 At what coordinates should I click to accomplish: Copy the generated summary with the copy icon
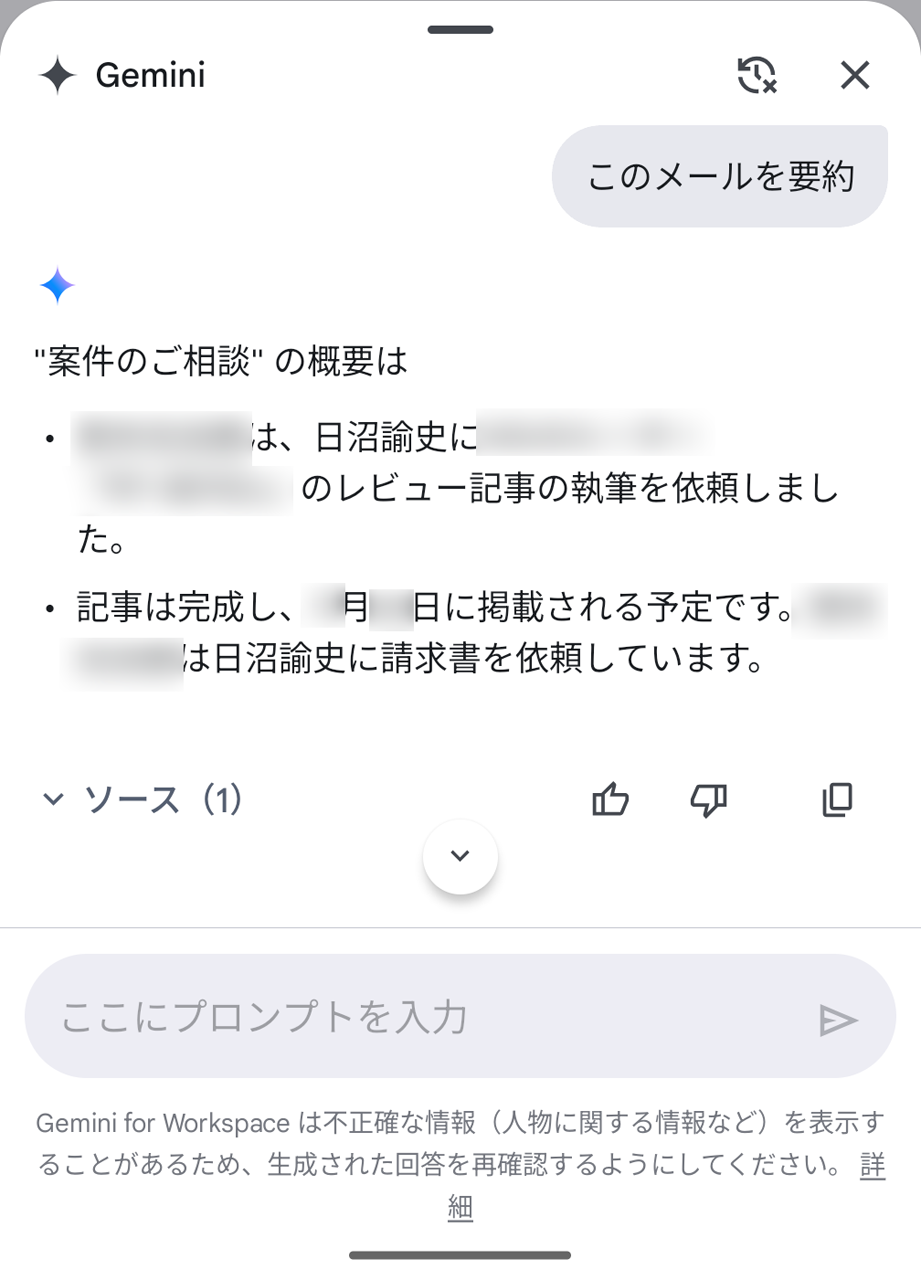[x=836, y=799]
